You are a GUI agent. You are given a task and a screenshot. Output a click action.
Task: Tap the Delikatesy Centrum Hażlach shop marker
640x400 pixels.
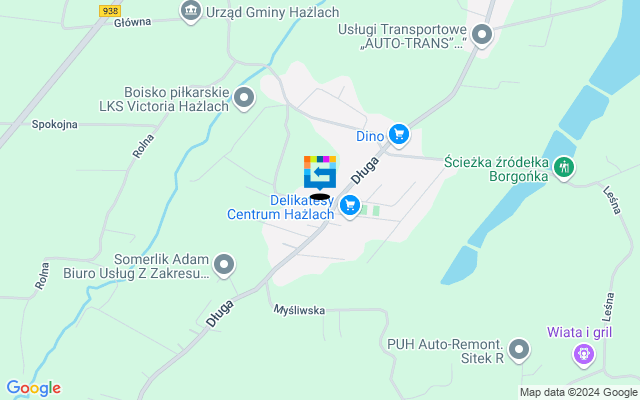pos(349,206)
